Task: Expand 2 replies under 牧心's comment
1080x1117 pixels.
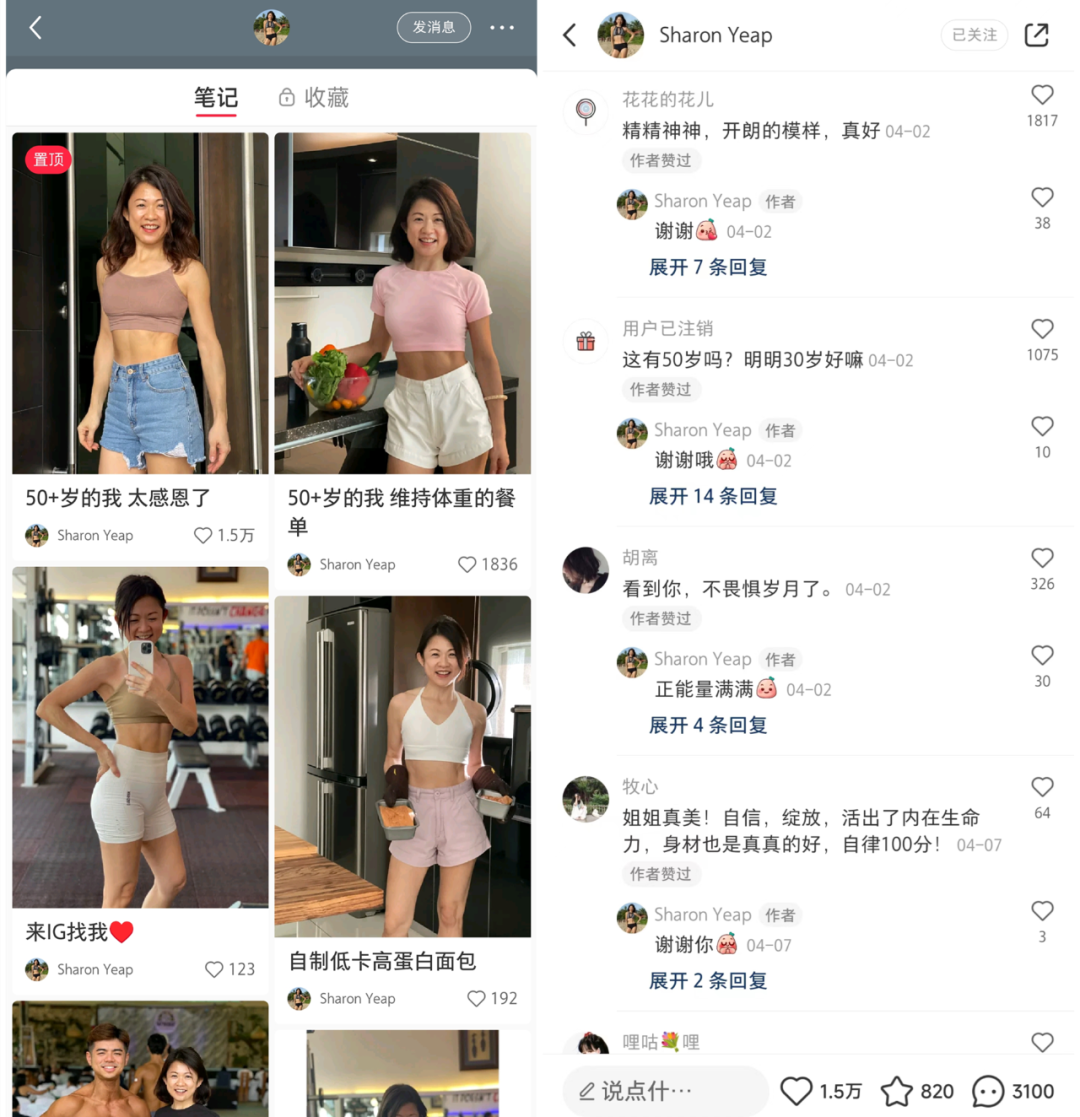Action: point(708,980)
